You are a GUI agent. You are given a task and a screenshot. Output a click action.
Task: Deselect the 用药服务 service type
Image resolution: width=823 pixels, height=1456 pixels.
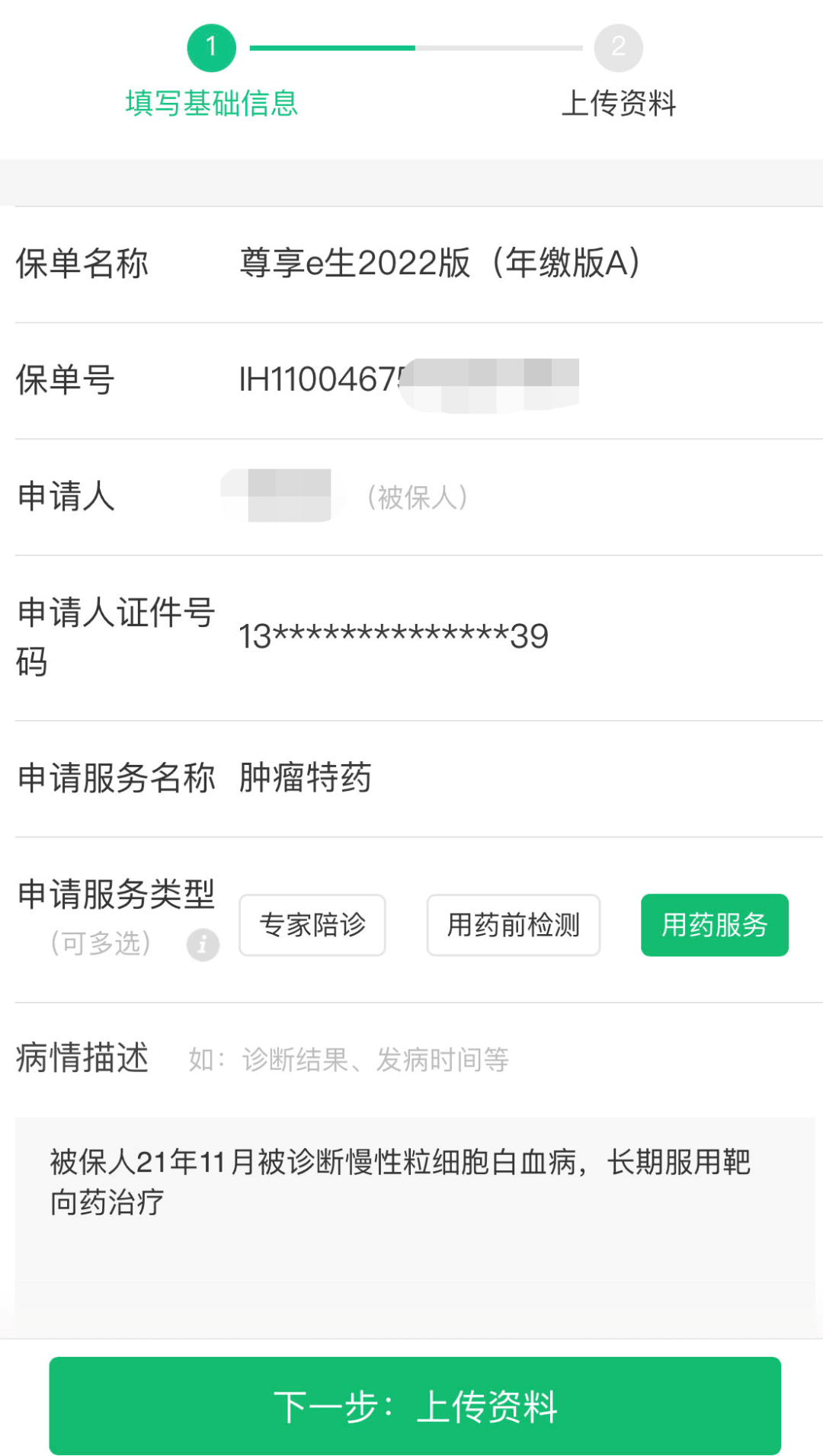tap(715, 925)
